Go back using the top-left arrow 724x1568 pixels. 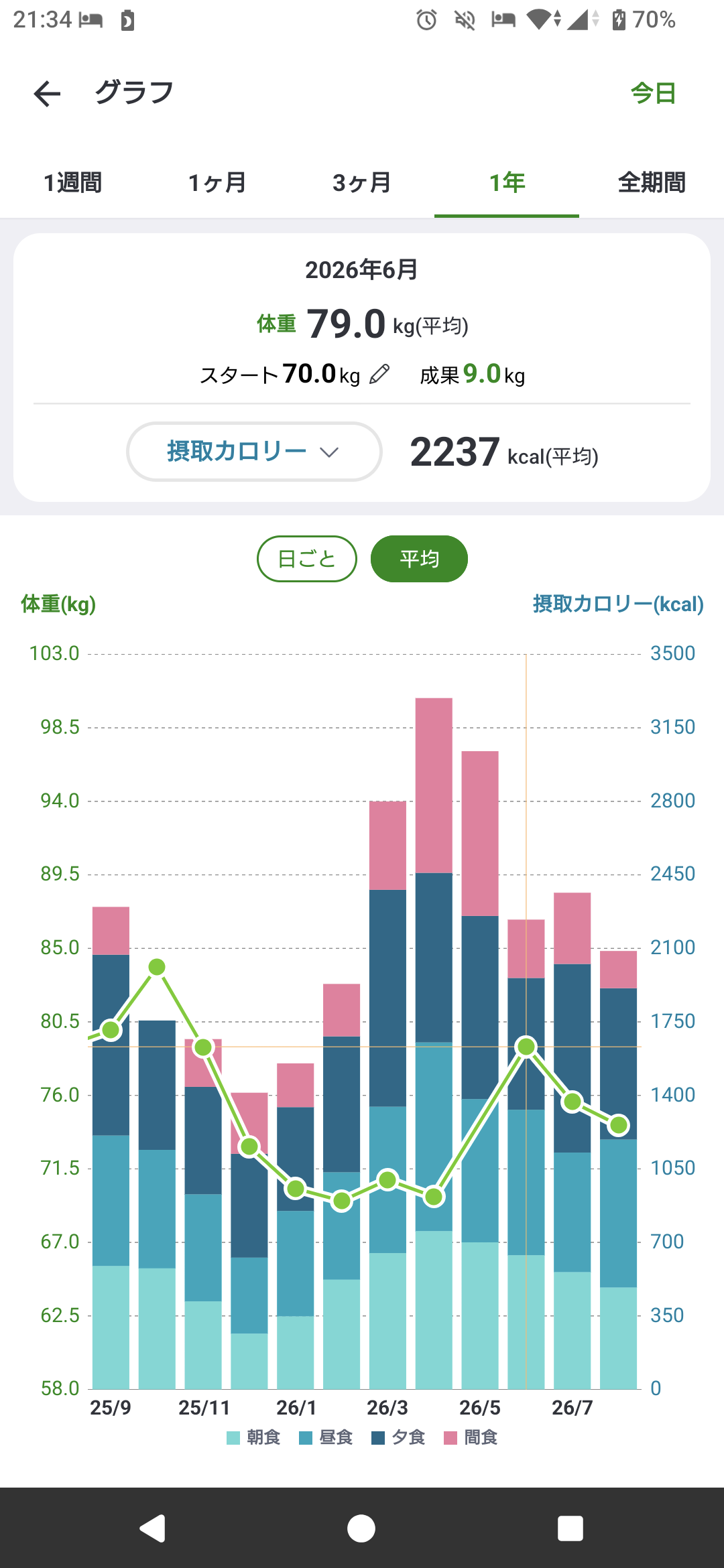pos(47,93)
